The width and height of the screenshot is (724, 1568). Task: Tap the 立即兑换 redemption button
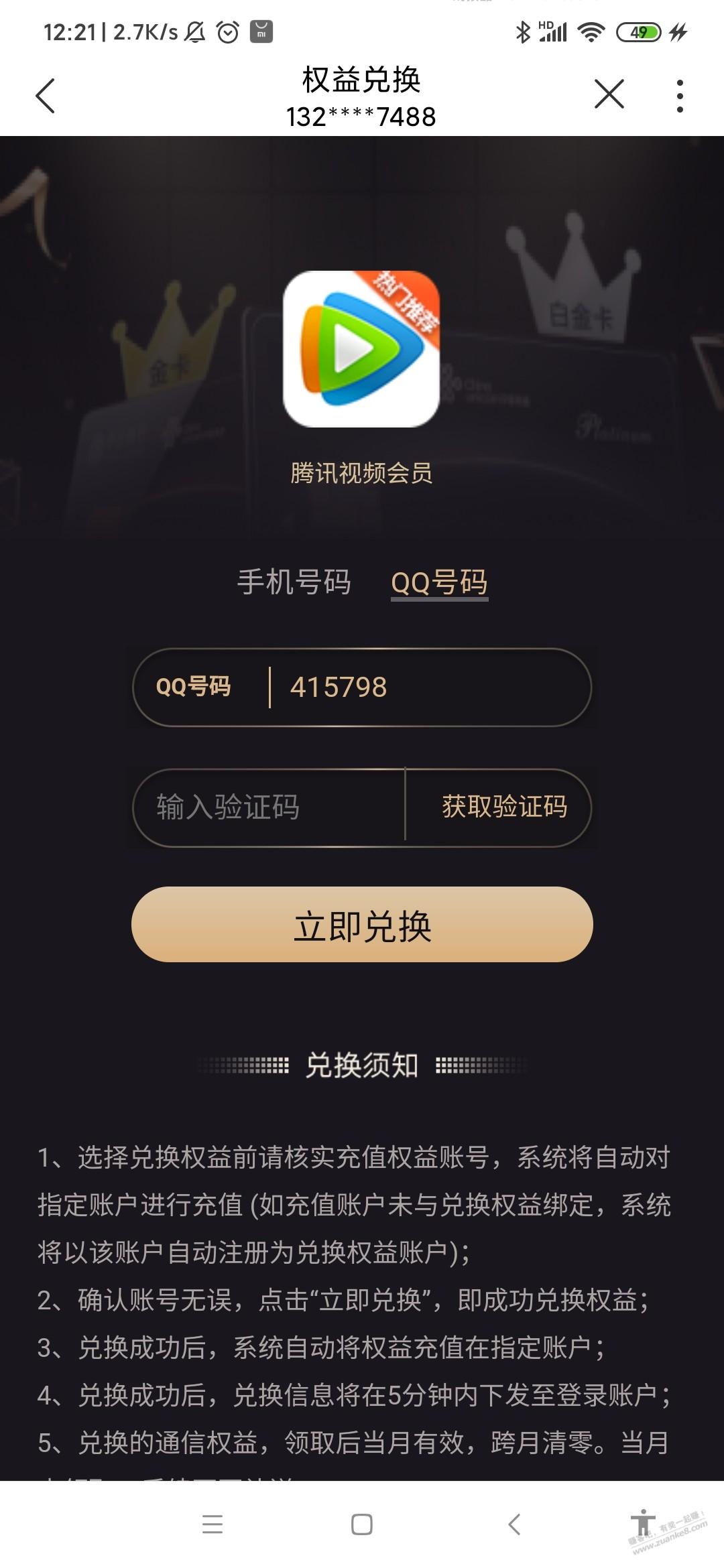click(x=362, y=925)
